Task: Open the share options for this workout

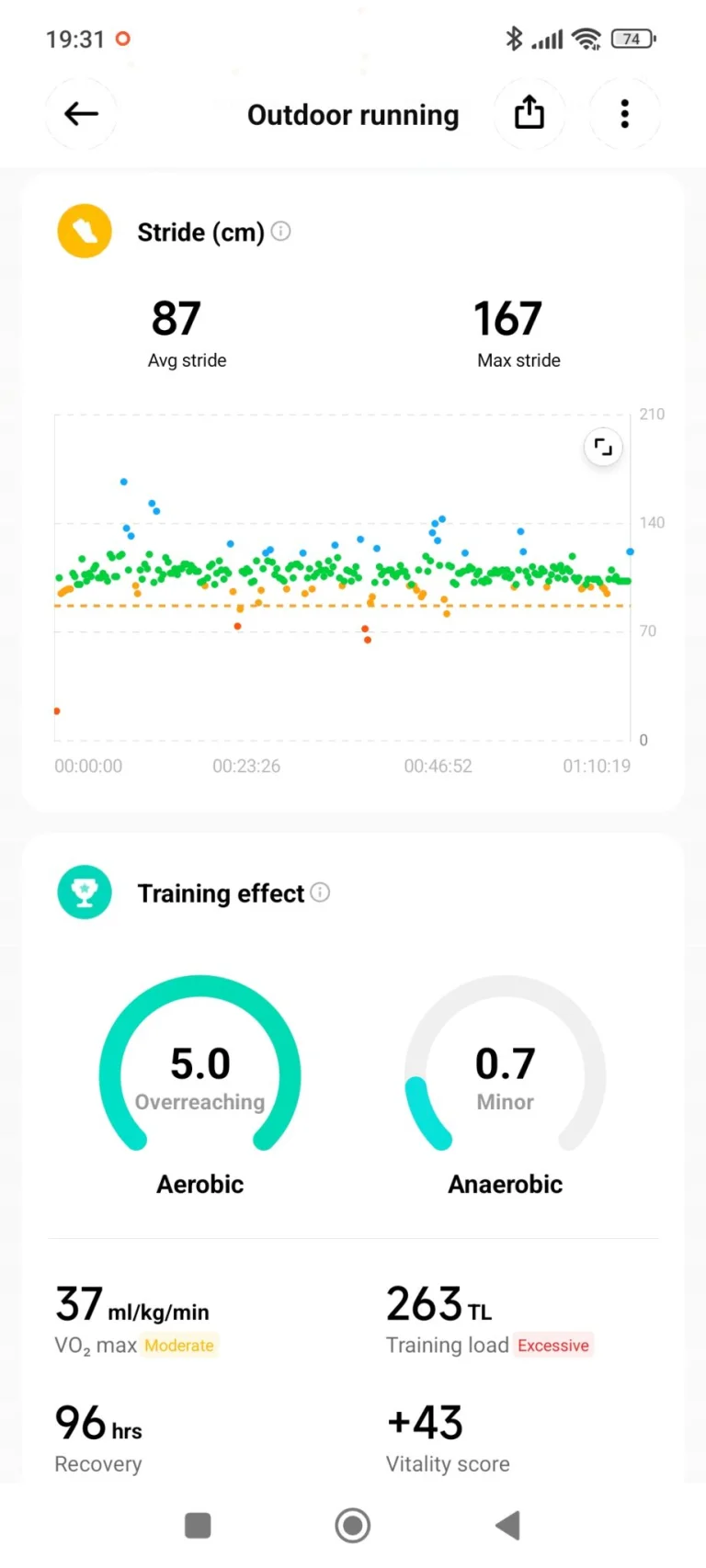Action: [x=529, y=113]
